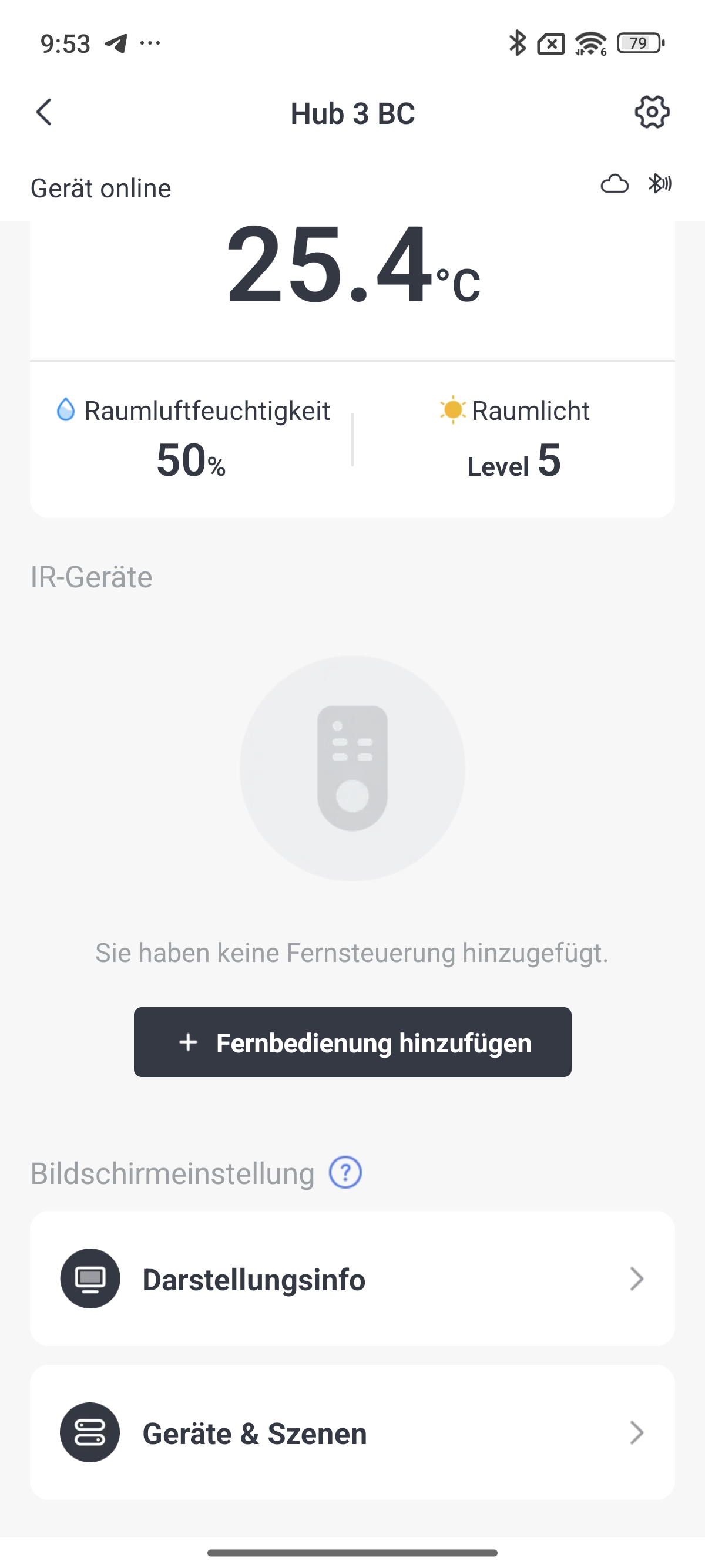Open the Bildschirmeinstellung help question mark
The height and width of the screenshot is (1568, 705).
click(345, 1172)
